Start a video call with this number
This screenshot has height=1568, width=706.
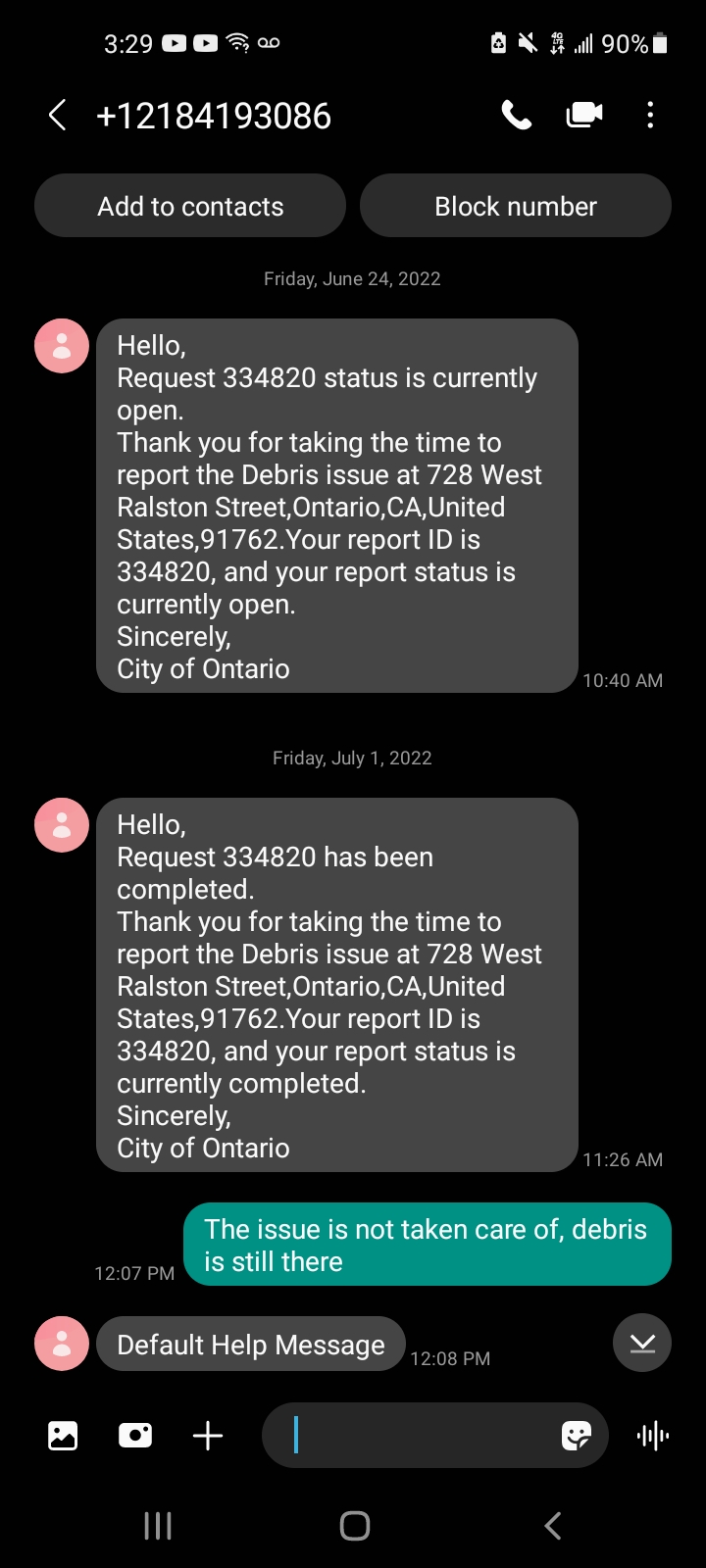point(584,116)
